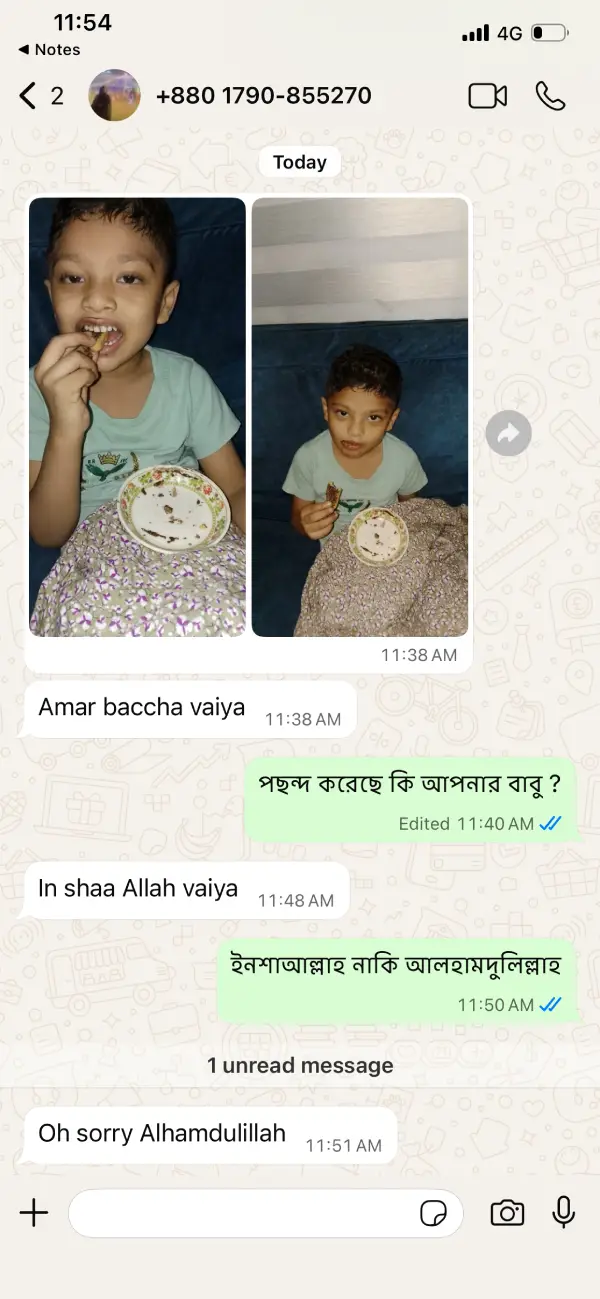Return to the Notes app

pyautogui.click(x=49, y=49)
